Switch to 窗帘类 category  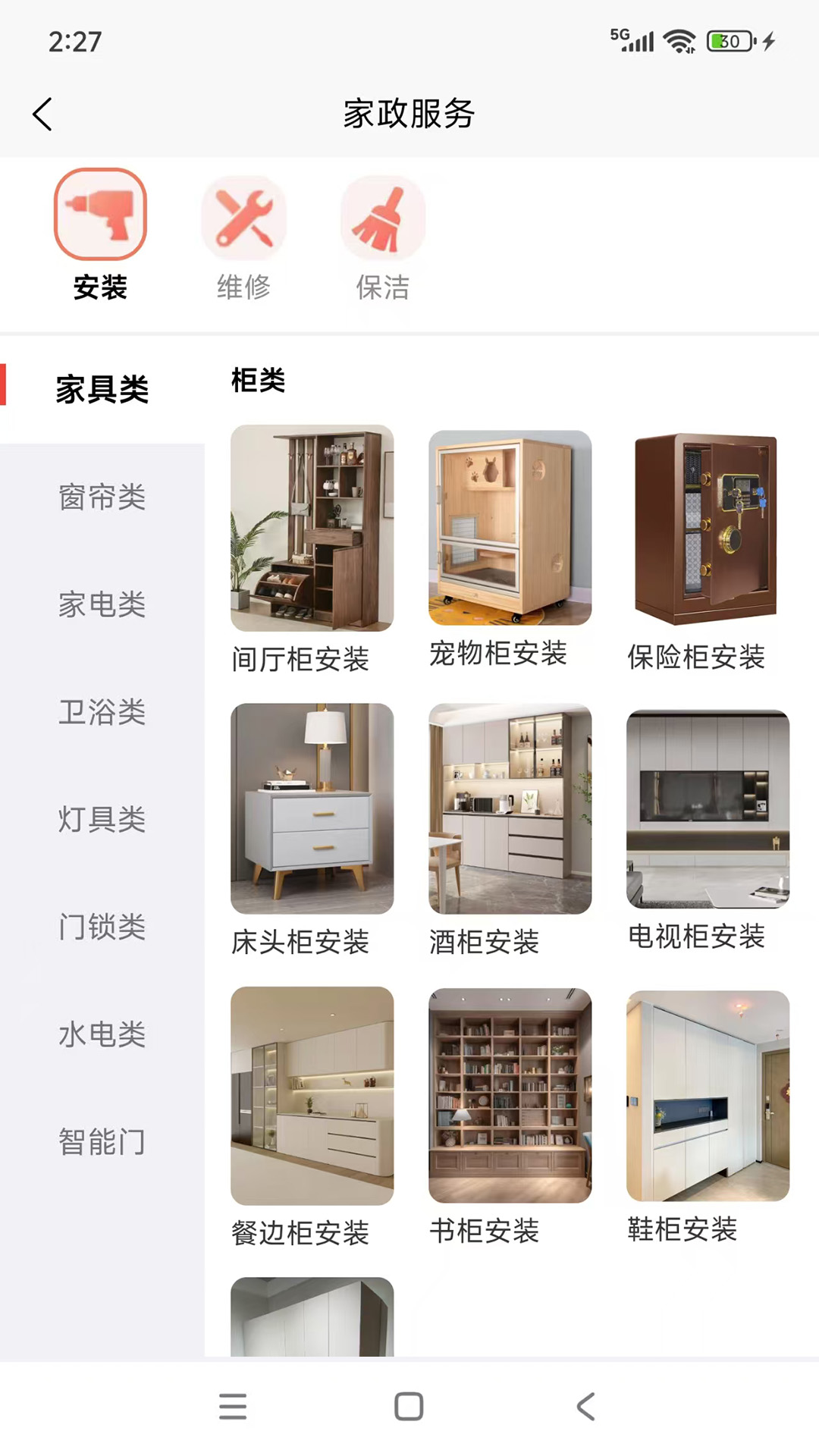click(x=101, y=499)
